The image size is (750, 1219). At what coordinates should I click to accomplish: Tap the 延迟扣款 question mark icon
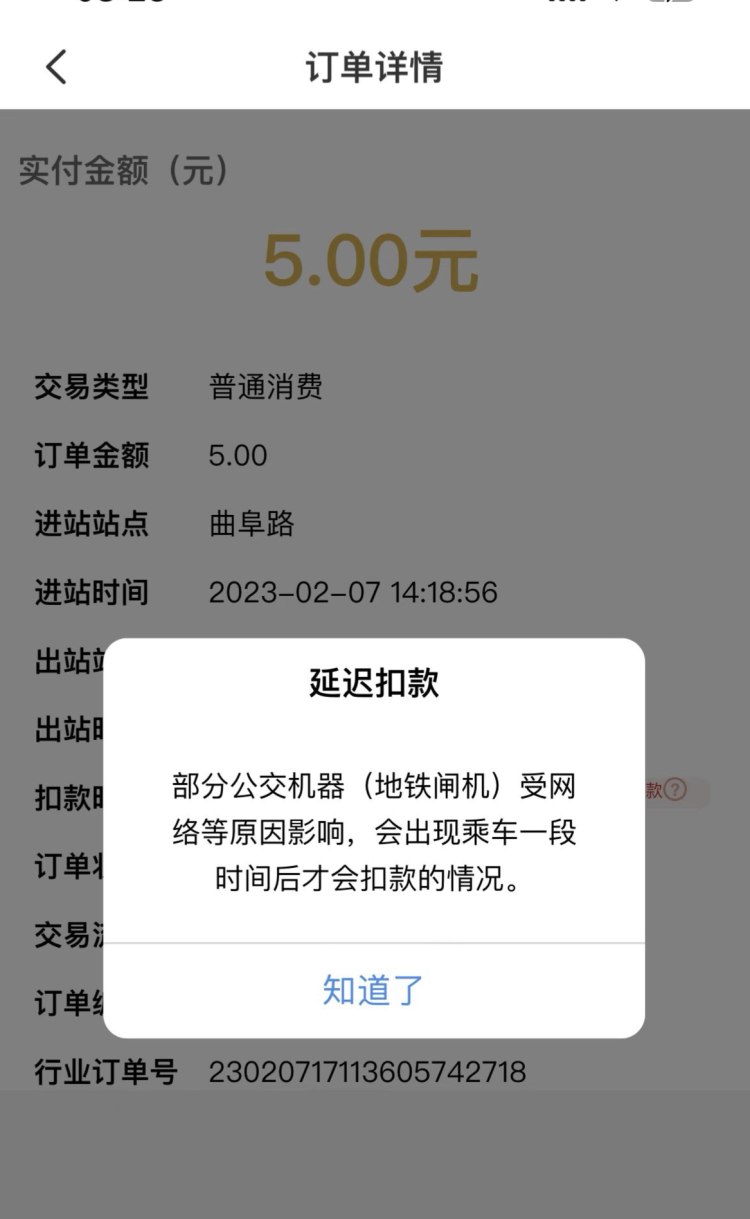pos(676,790)
